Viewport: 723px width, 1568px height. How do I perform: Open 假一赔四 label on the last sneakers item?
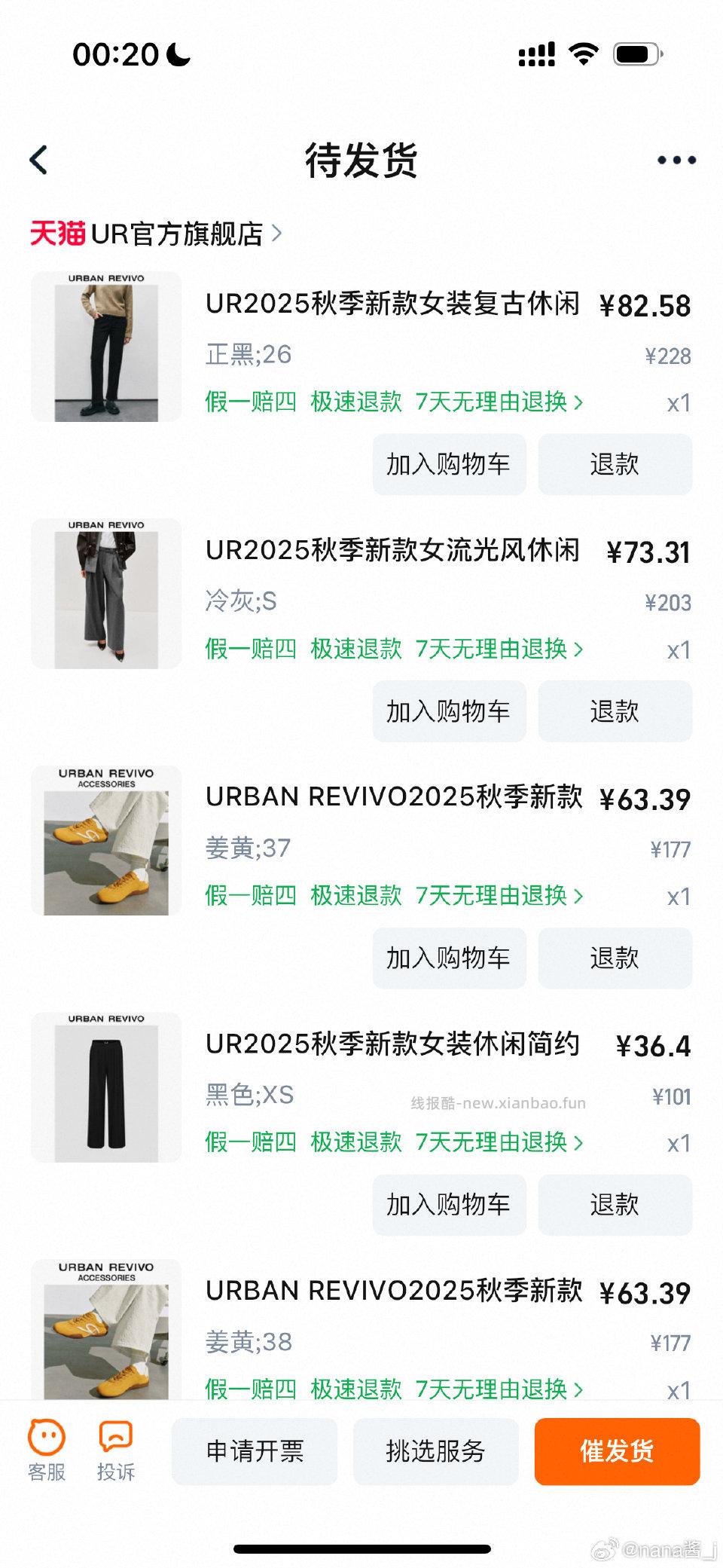pos(251,1390)
